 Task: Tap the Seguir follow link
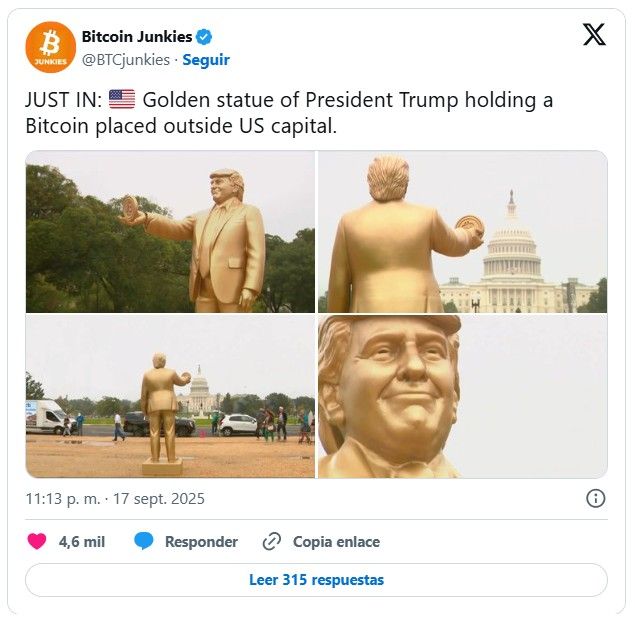pyautogui.click(x=206, y=60)
